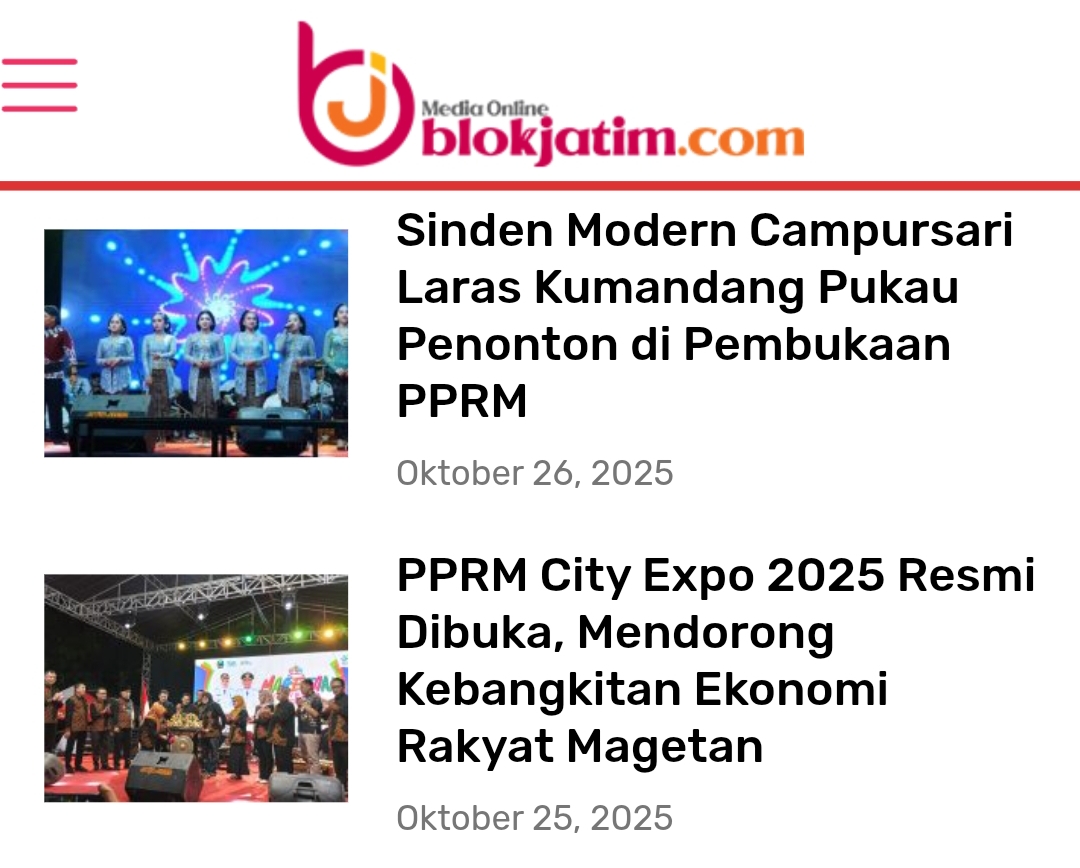Read the PPRM City Expo 2025 article headline

tap(714, 660)
